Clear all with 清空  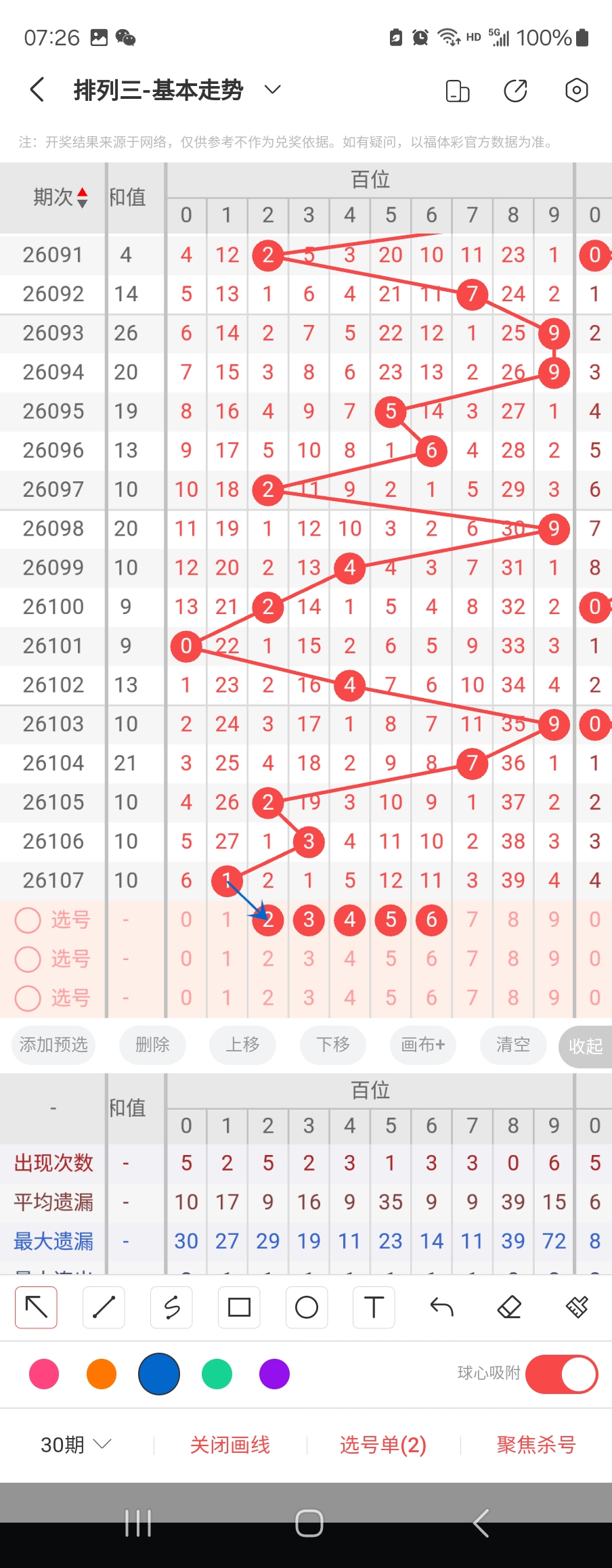click(x=512, y=1045)
